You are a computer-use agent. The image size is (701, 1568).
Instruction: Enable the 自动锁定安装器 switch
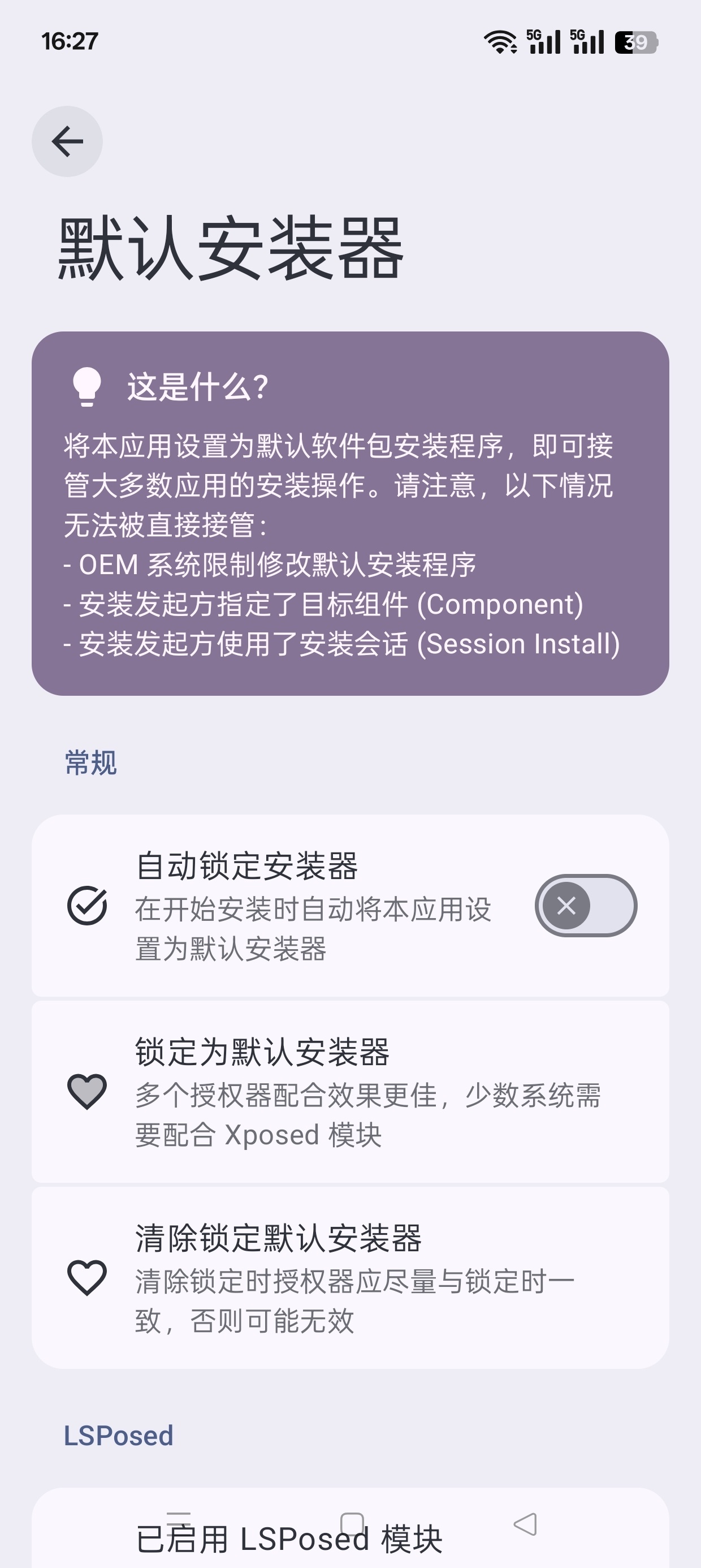coord(585,906)
